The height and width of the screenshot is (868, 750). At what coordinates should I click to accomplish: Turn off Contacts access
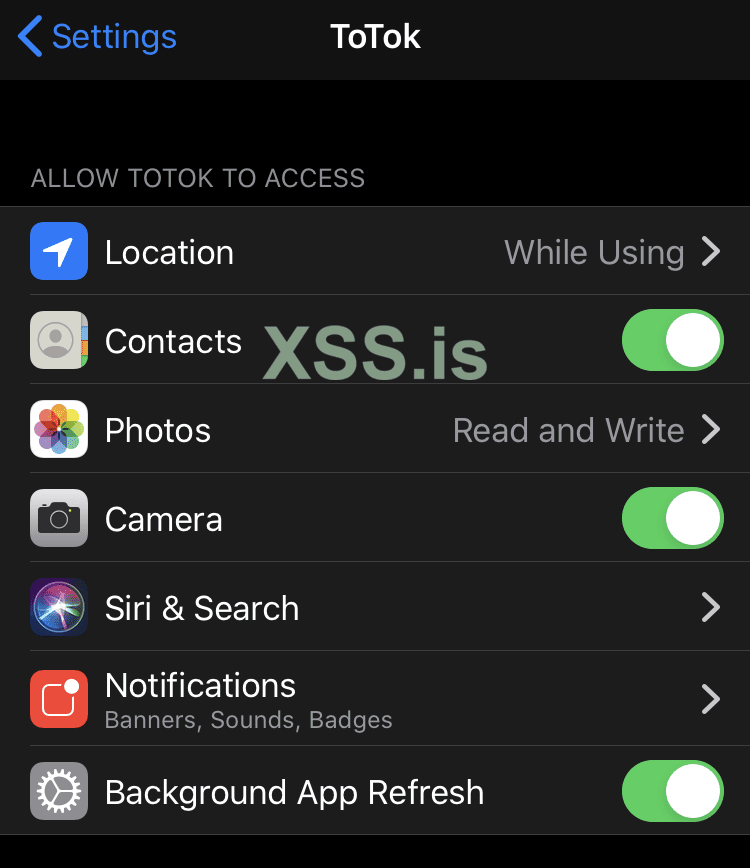click(x=671, y=341)
